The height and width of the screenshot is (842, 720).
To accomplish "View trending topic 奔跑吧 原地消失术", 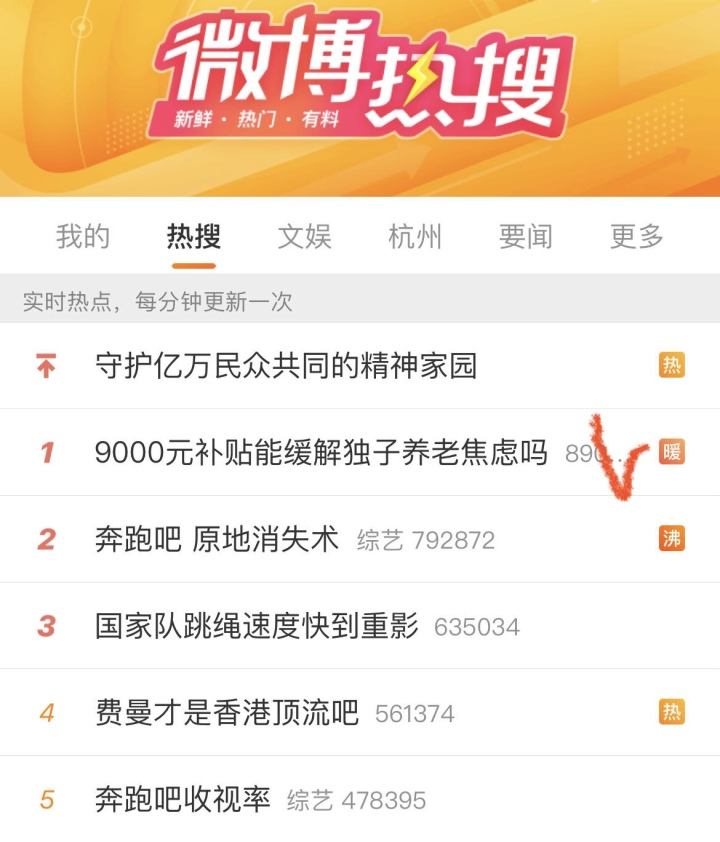I will coord(217,540).
